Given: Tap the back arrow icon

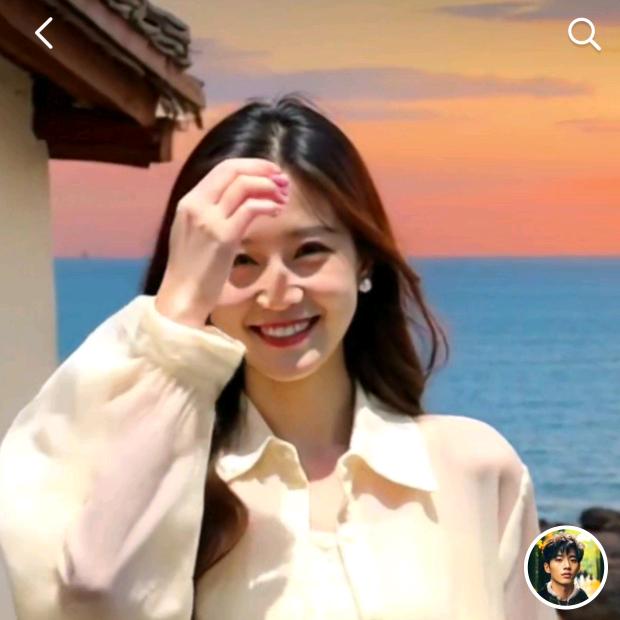Looking at the screenshot, I should [44, 33].
